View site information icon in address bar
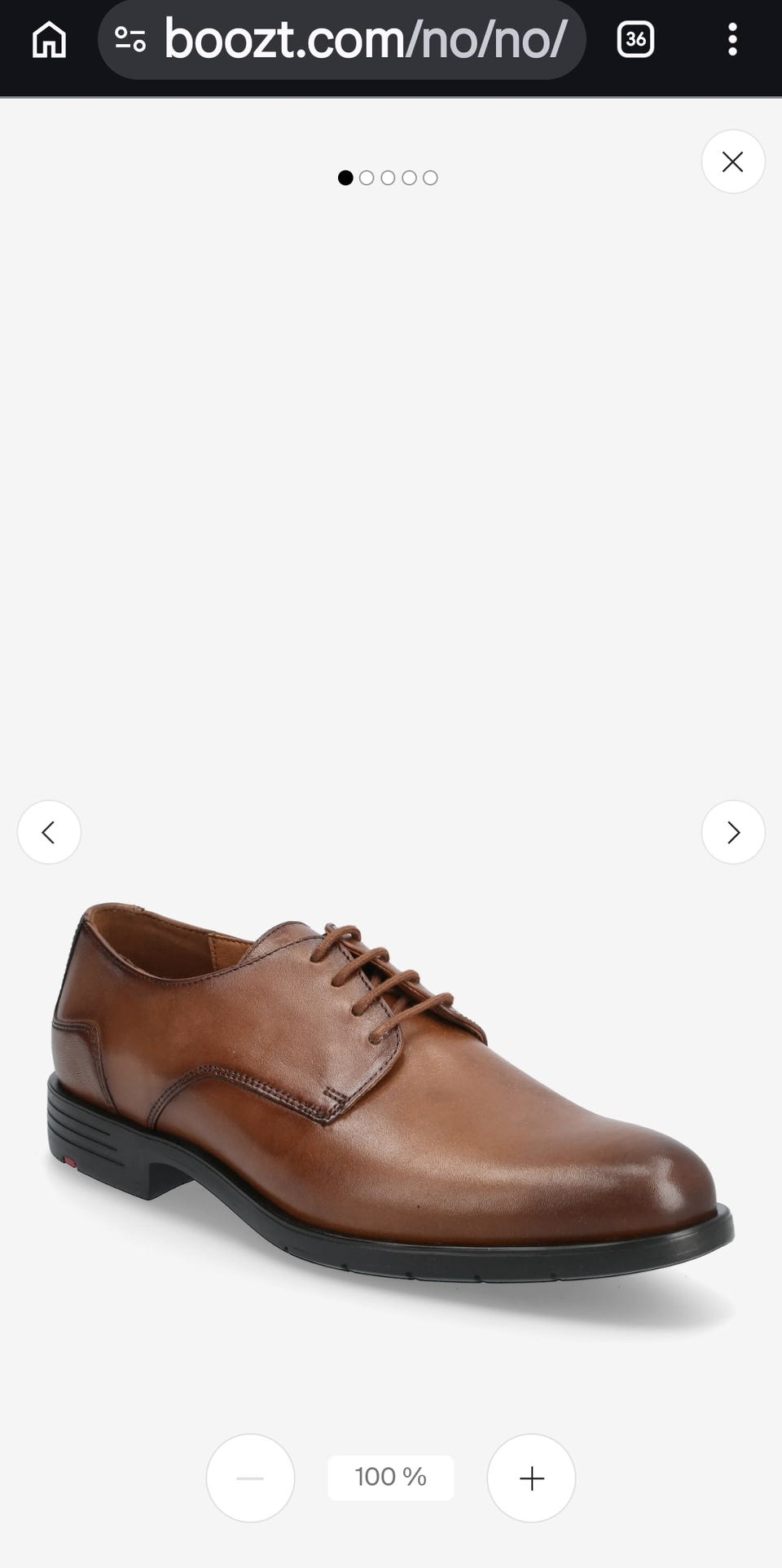This screenshot has height=1568, width=782. pyautogui.click(x=130, y=39)
